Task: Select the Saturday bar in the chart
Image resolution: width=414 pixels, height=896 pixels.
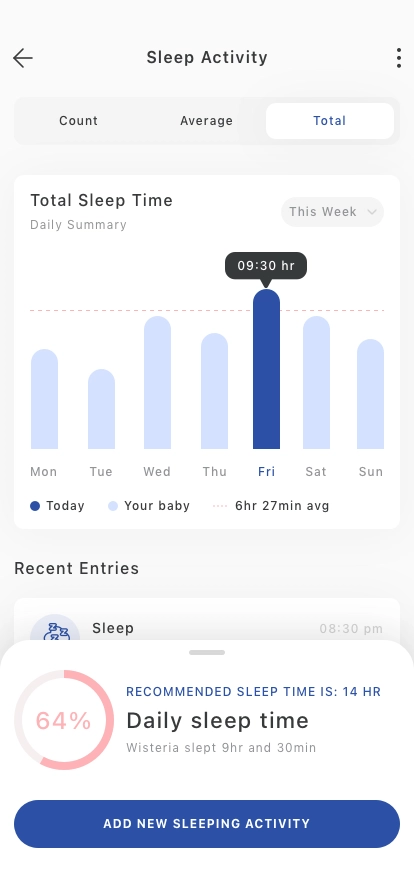Action: pyautogui.click(x=316, y=382)
